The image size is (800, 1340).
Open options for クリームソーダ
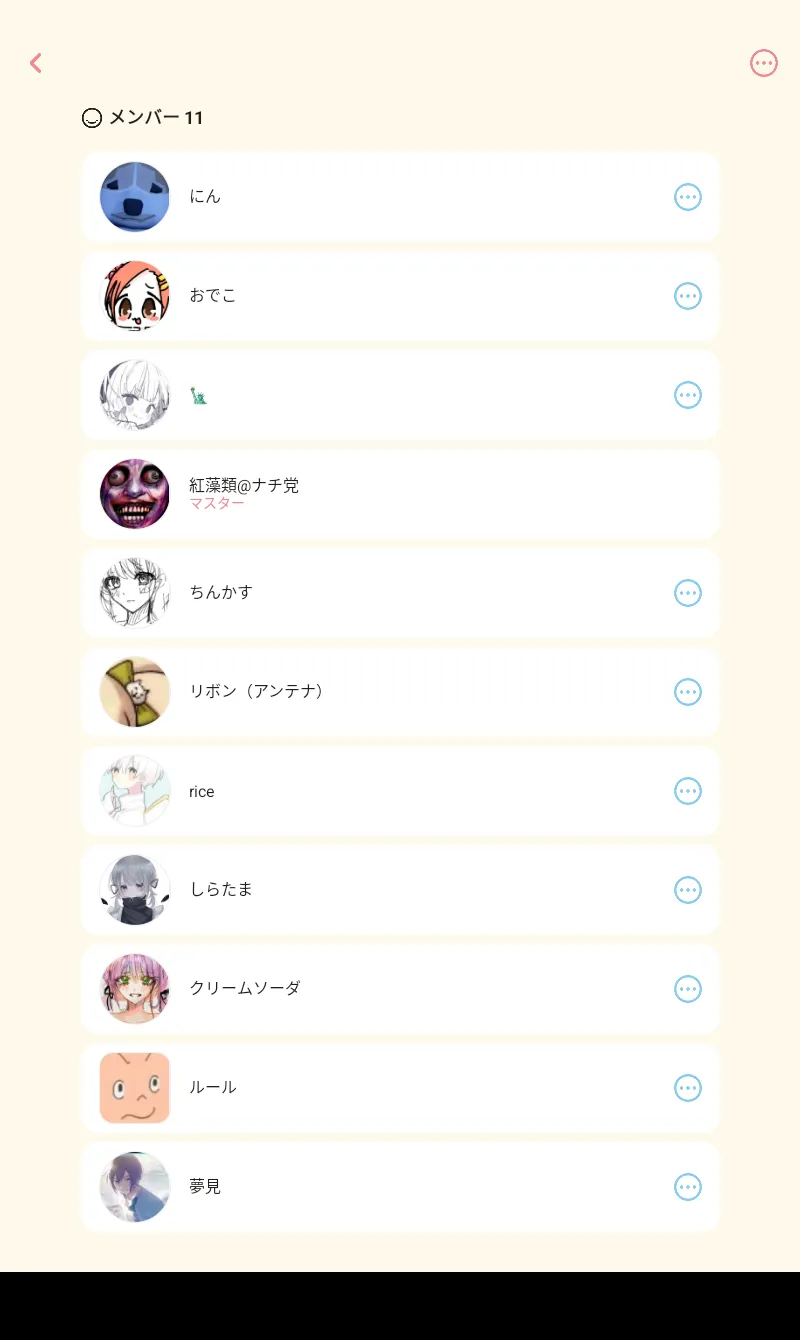(688, 989)
